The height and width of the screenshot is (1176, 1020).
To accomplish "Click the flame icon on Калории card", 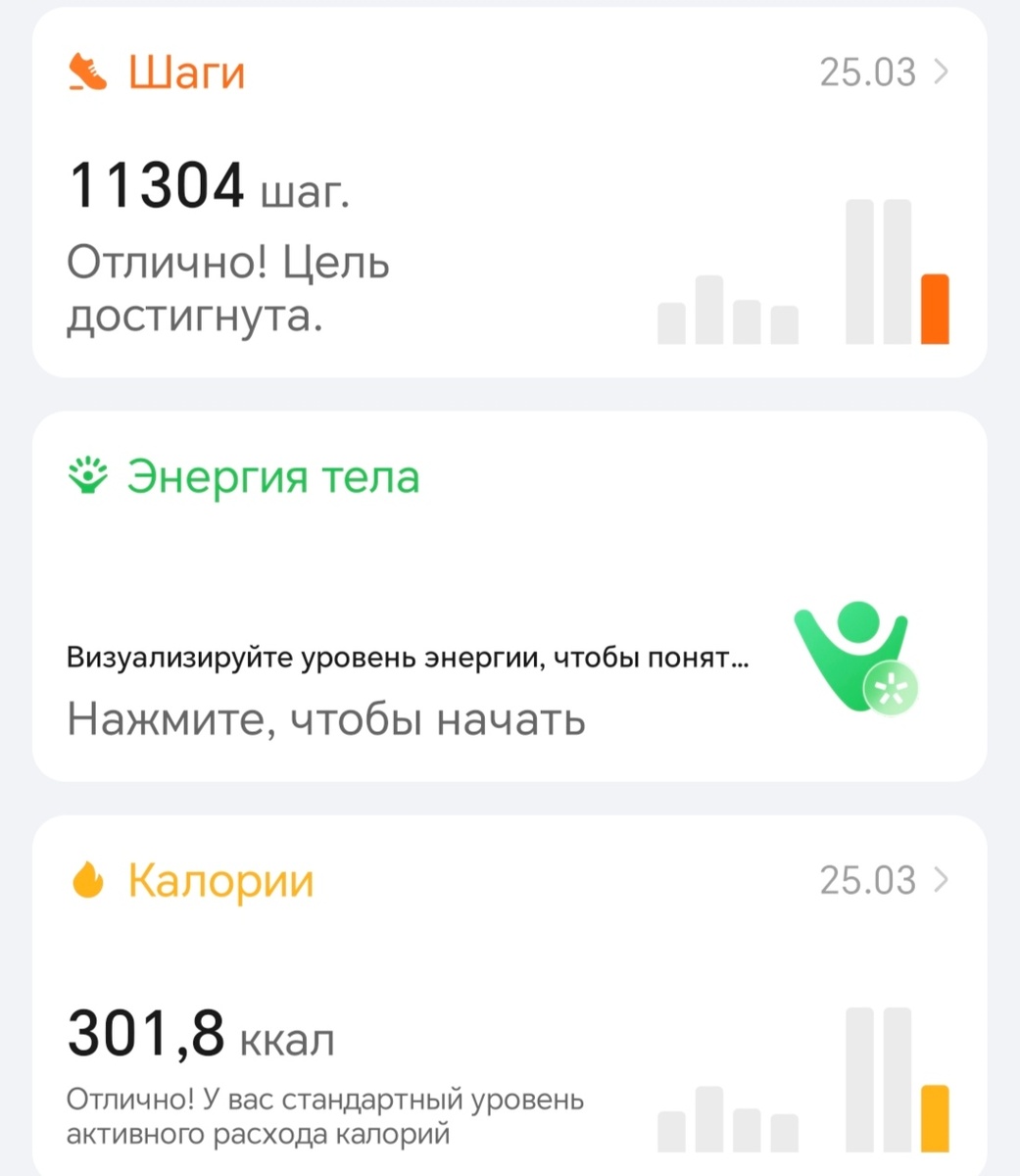I will (87, 880).
